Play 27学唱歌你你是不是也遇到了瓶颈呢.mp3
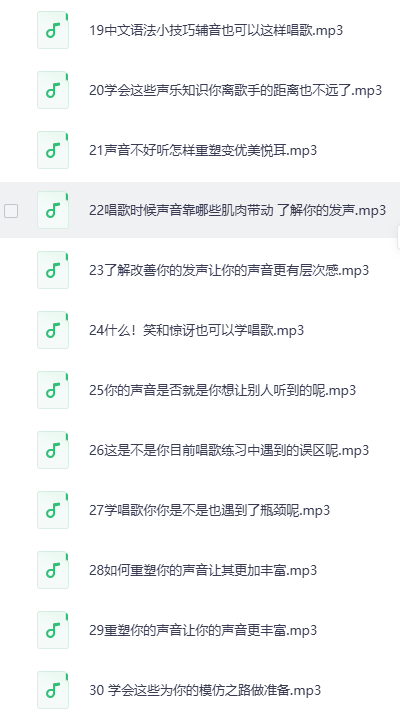 pos(210,510)
